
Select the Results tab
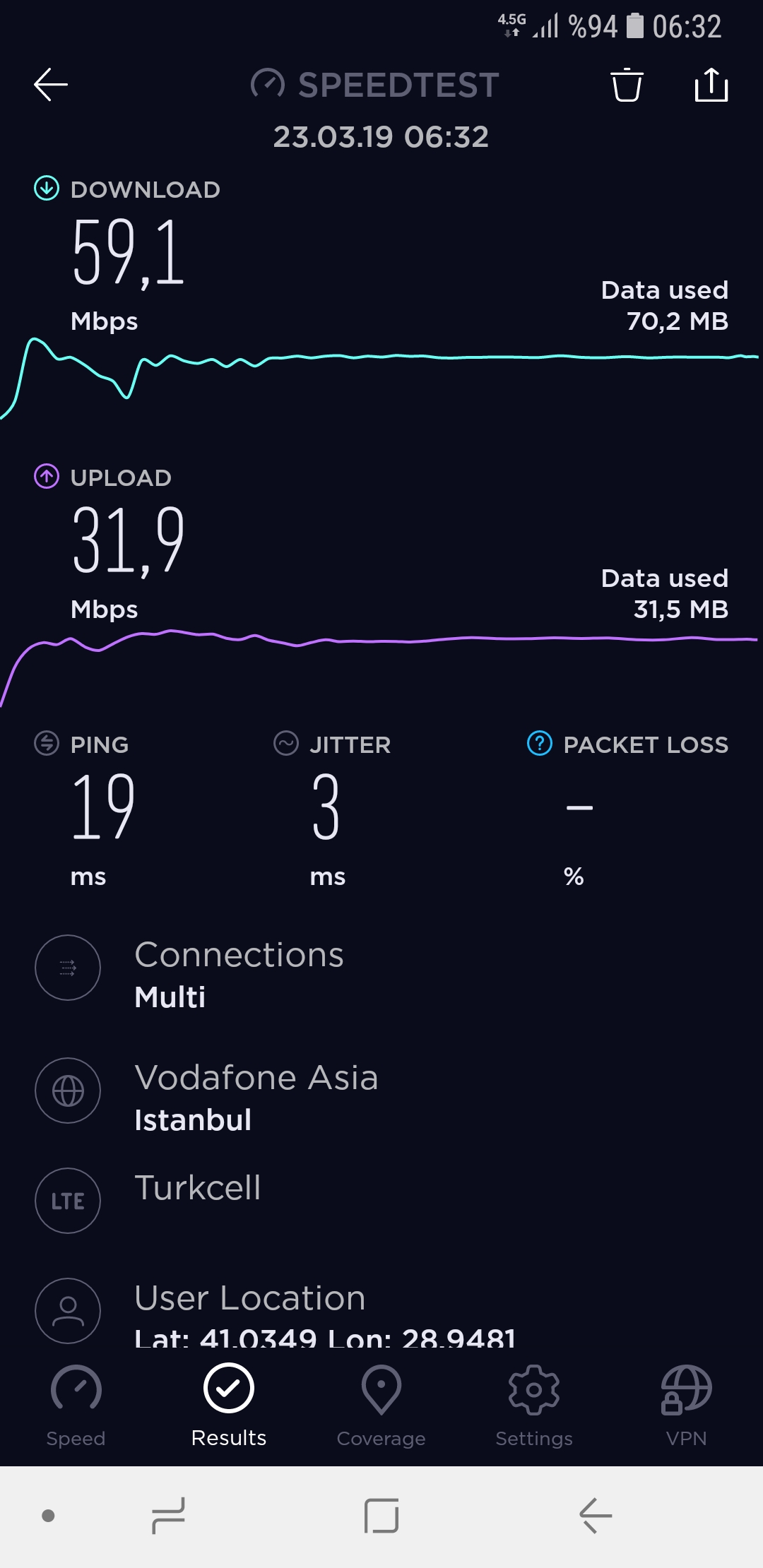coord(229,1406)
